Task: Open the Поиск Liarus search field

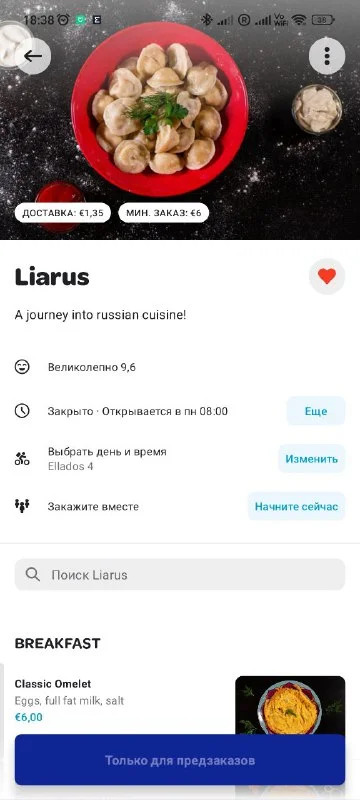Action: pos(180,574)
